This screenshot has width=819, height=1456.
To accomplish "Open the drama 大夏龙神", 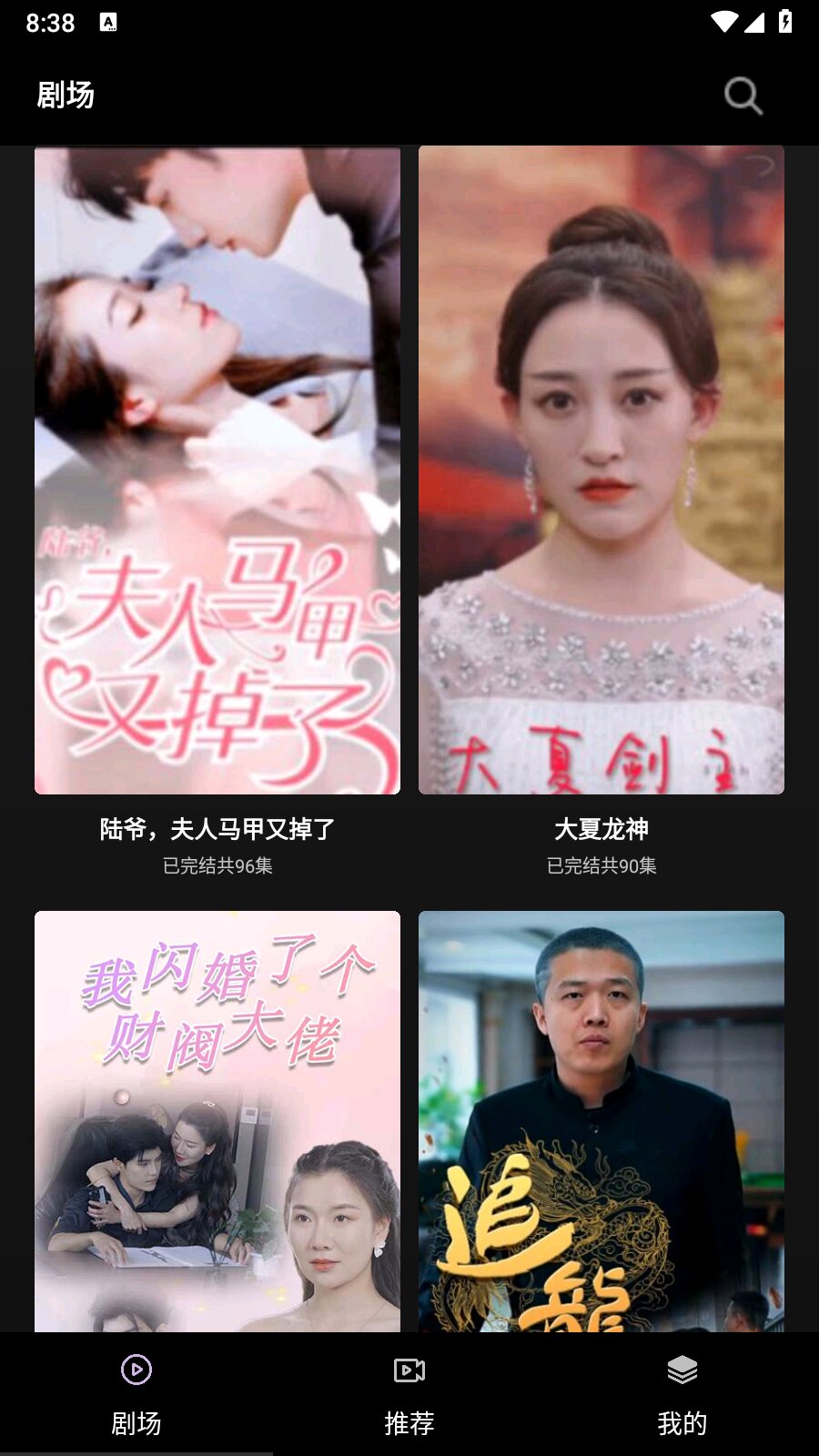I will click(602, 471).
